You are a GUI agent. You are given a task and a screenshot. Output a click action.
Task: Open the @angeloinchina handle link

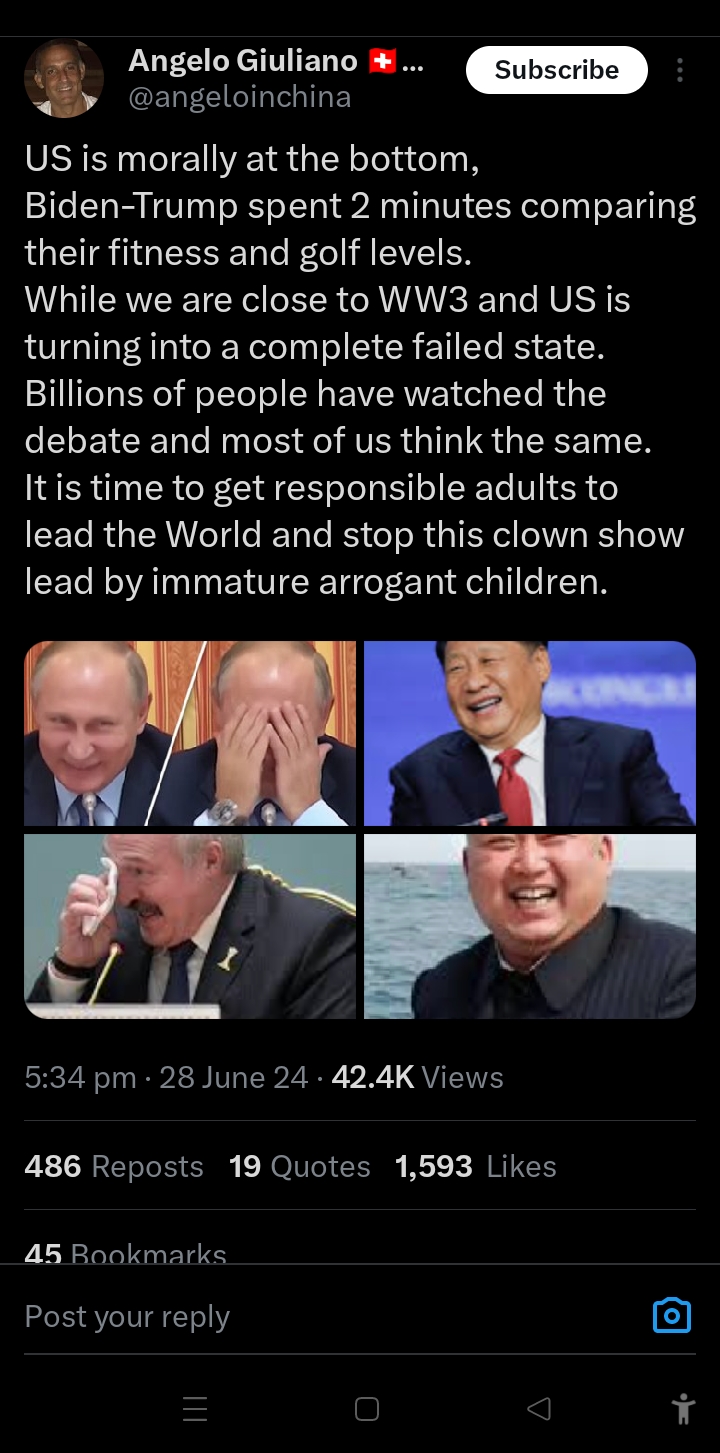pyautogui.click(x=240, y=97)
